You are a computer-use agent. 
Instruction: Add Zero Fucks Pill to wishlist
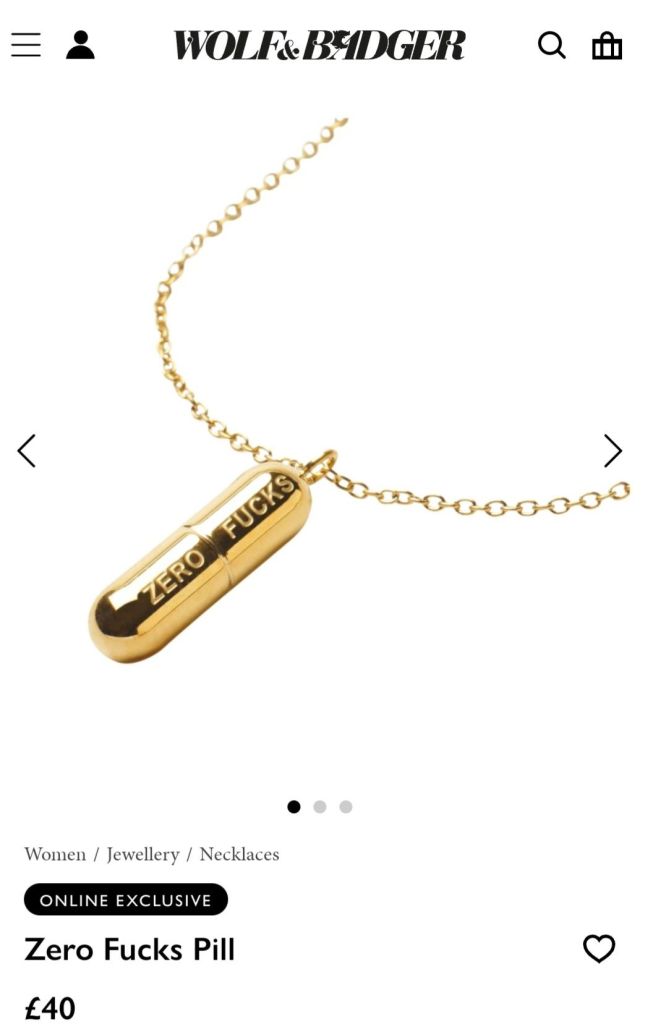[599, 948]
